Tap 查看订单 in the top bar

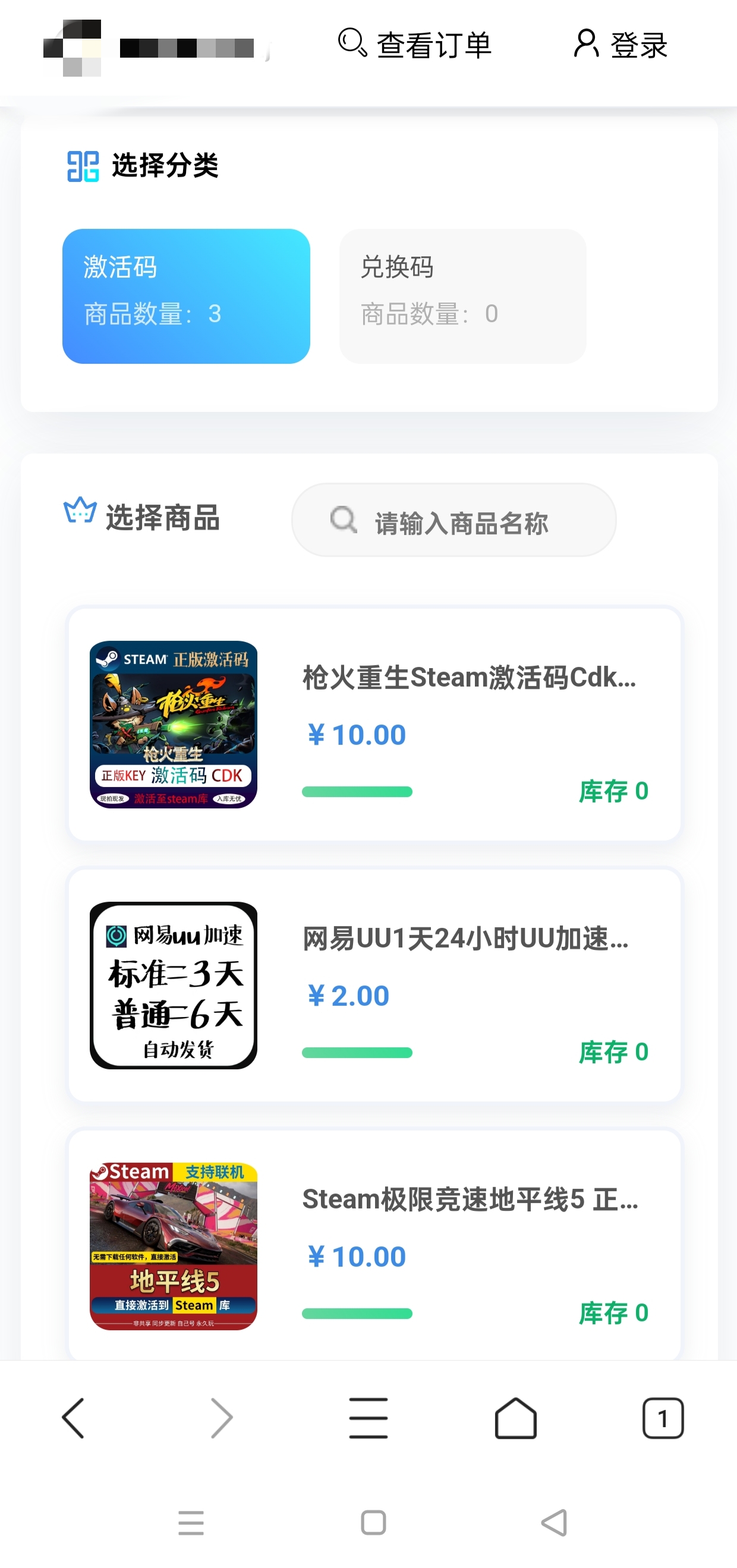coord(433,43)
